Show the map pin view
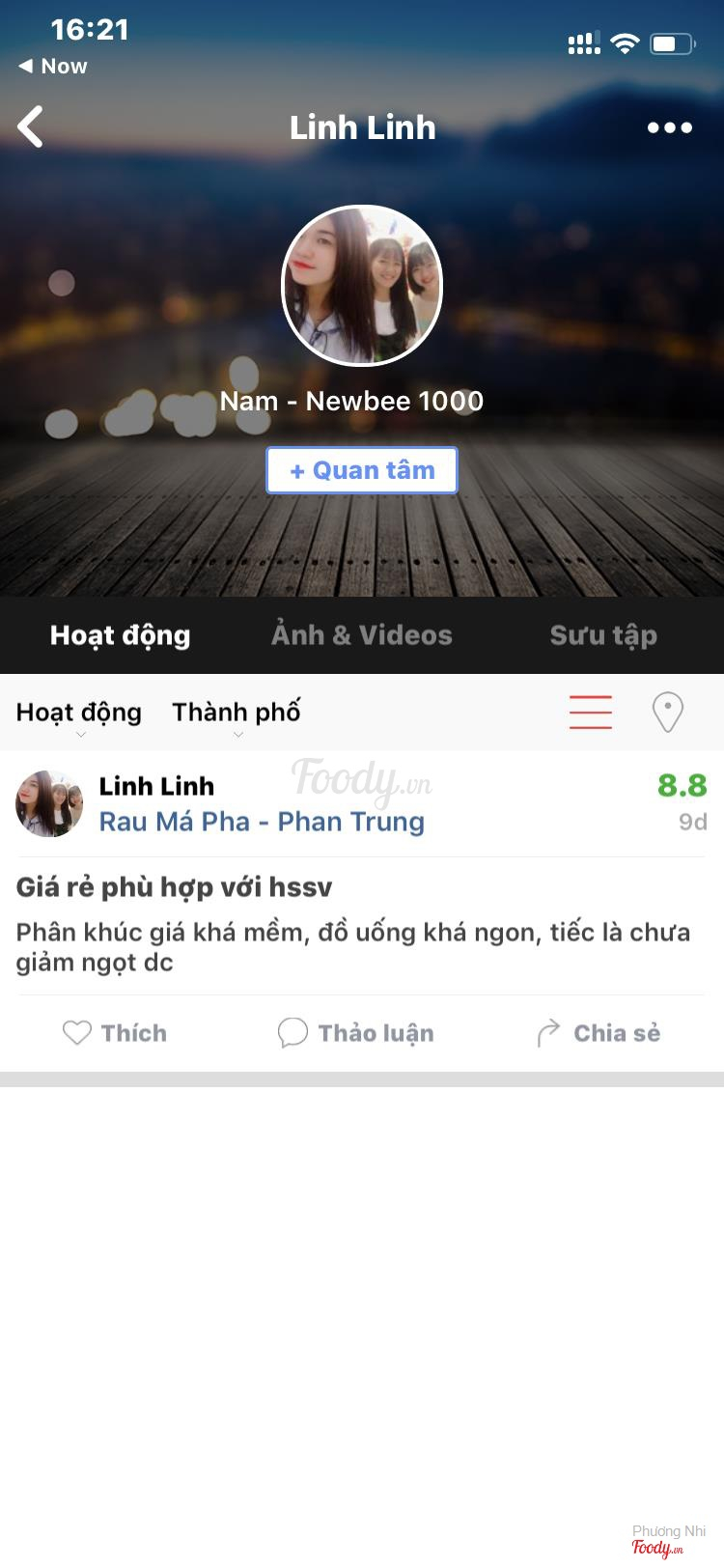This screenshot has width=724, height=1568. [x=668, y=713]
